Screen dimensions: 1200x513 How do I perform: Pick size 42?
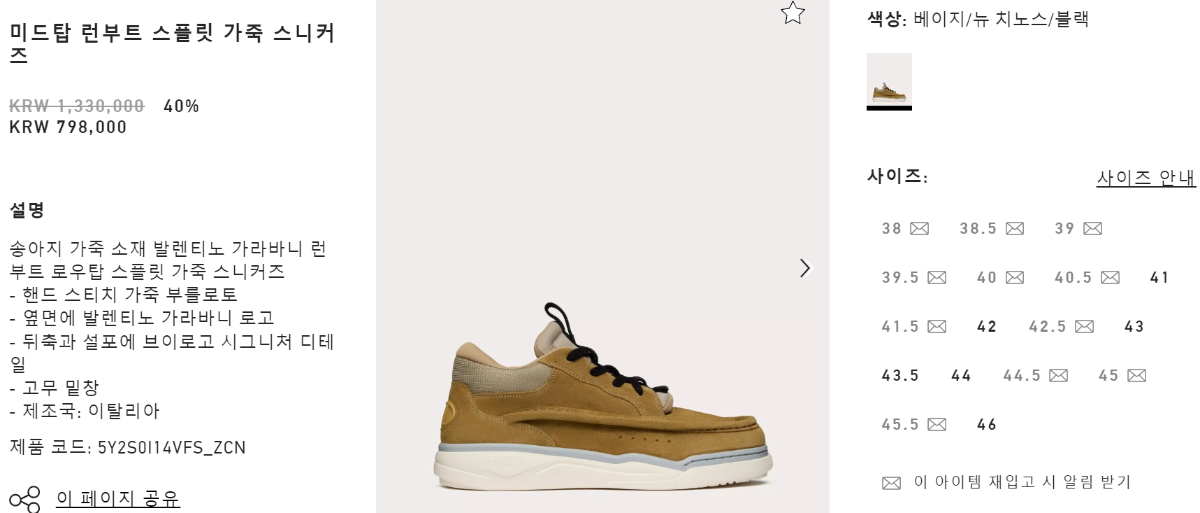(x=986, y=327)
